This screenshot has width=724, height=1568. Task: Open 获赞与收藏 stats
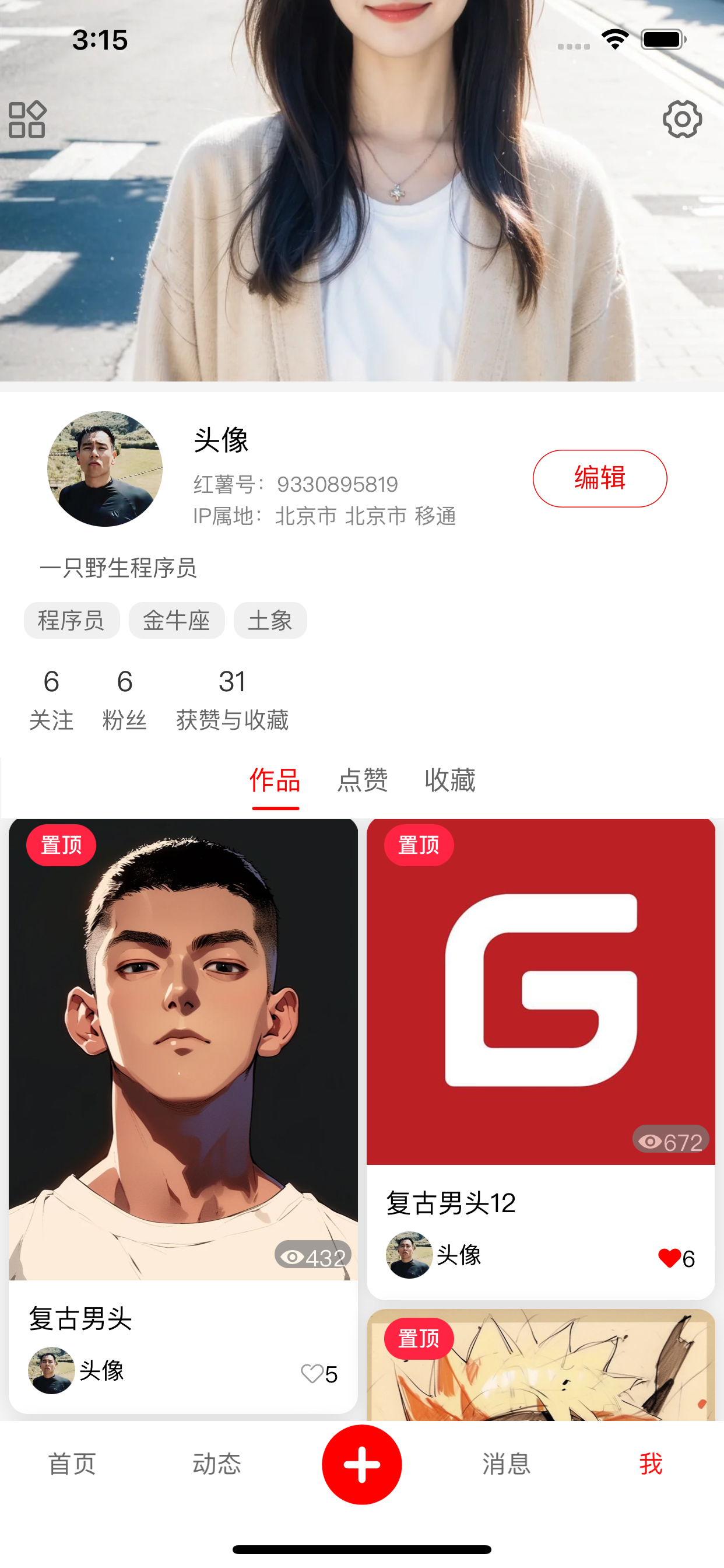pyautogui.click(x=232, y=699)
